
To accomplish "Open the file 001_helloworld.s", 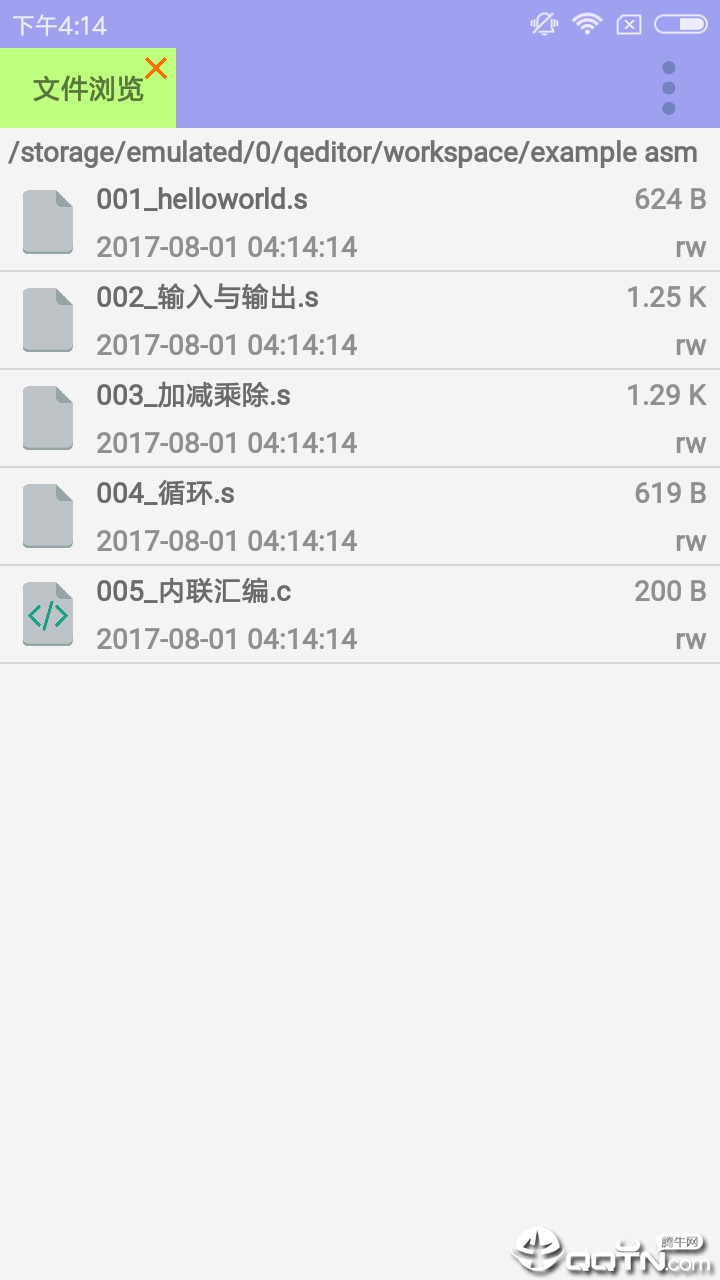I will click(x=360, y=223).
